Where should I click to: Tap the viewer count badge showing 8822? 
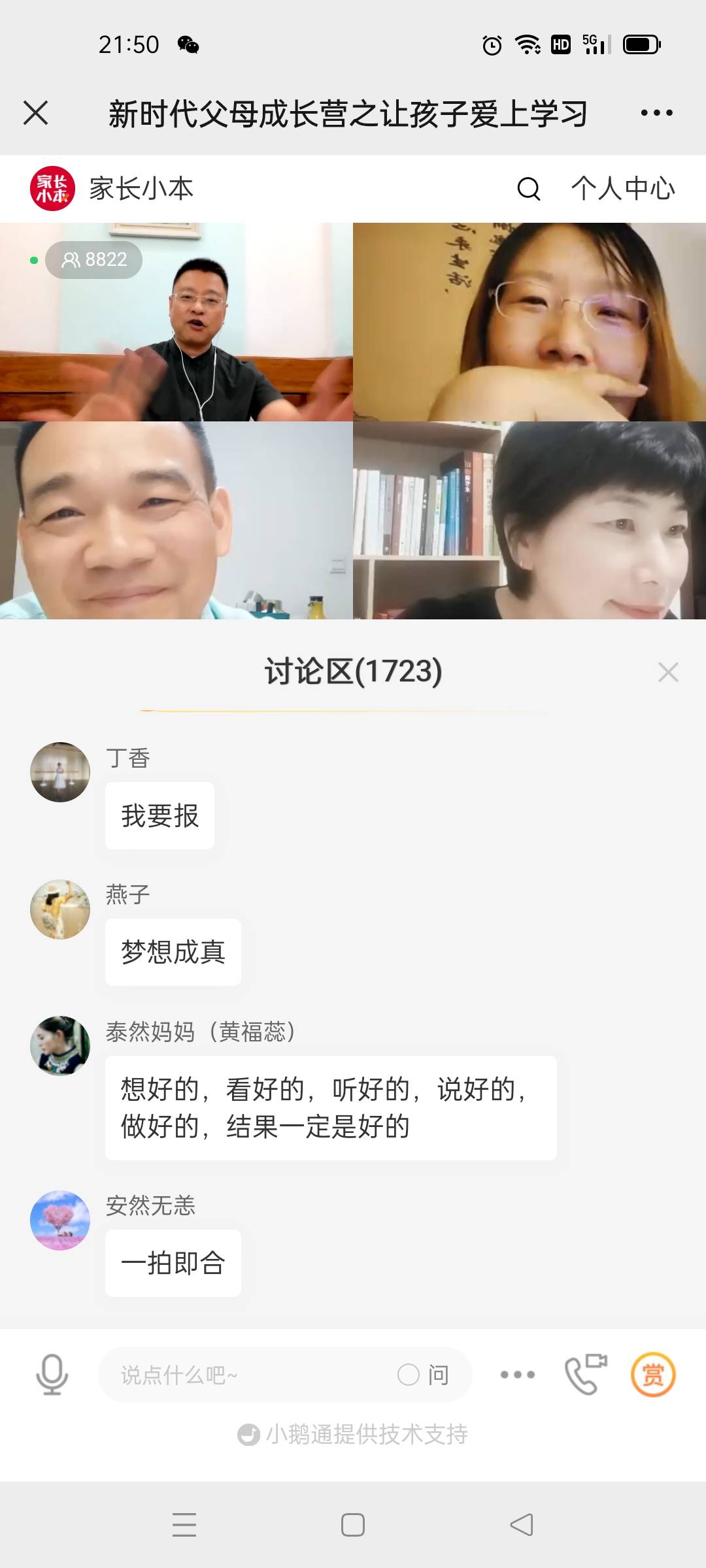[93, 259]
